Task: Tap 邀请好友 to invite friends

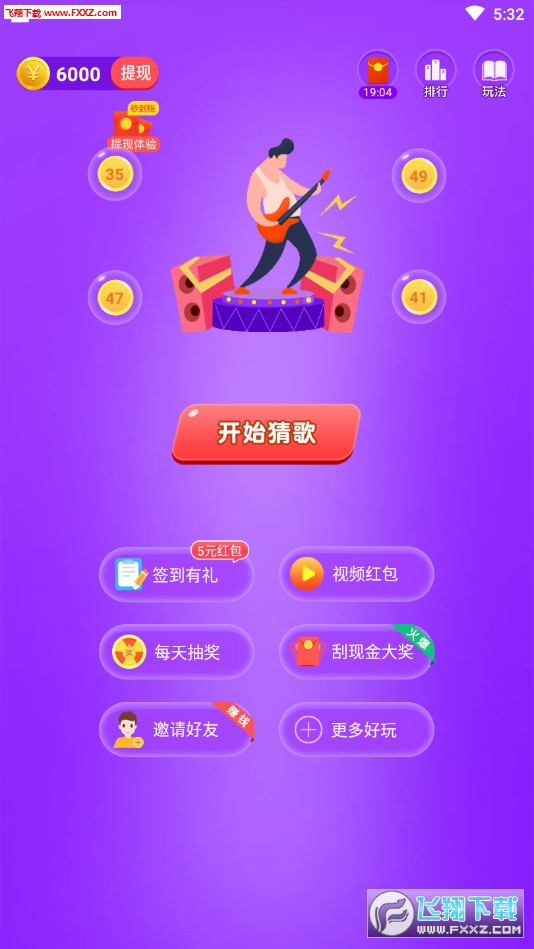Action: (x=176, y=729)
